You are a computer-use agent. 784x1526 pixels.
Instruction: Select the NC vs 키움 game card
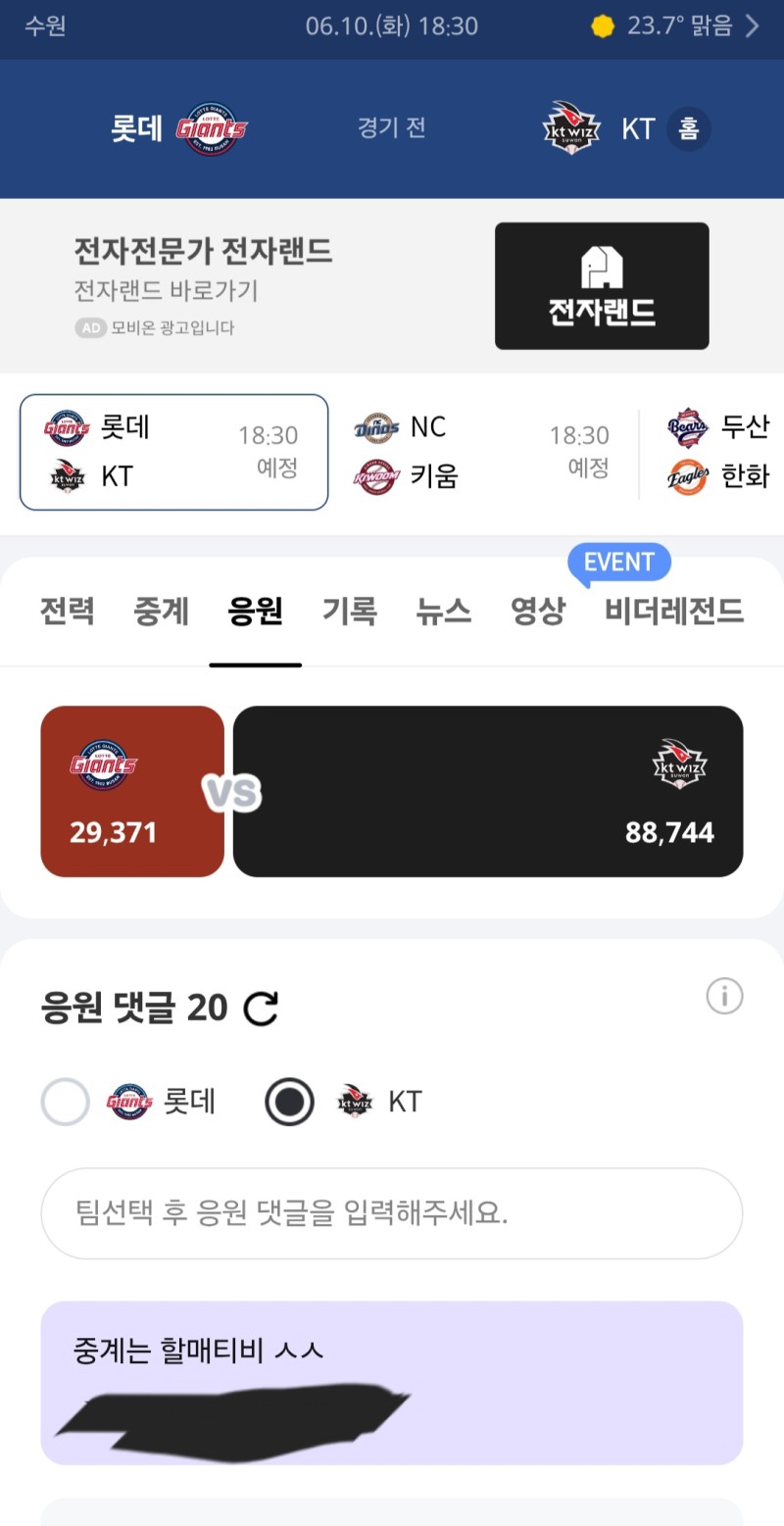click(x=480, y=452)
